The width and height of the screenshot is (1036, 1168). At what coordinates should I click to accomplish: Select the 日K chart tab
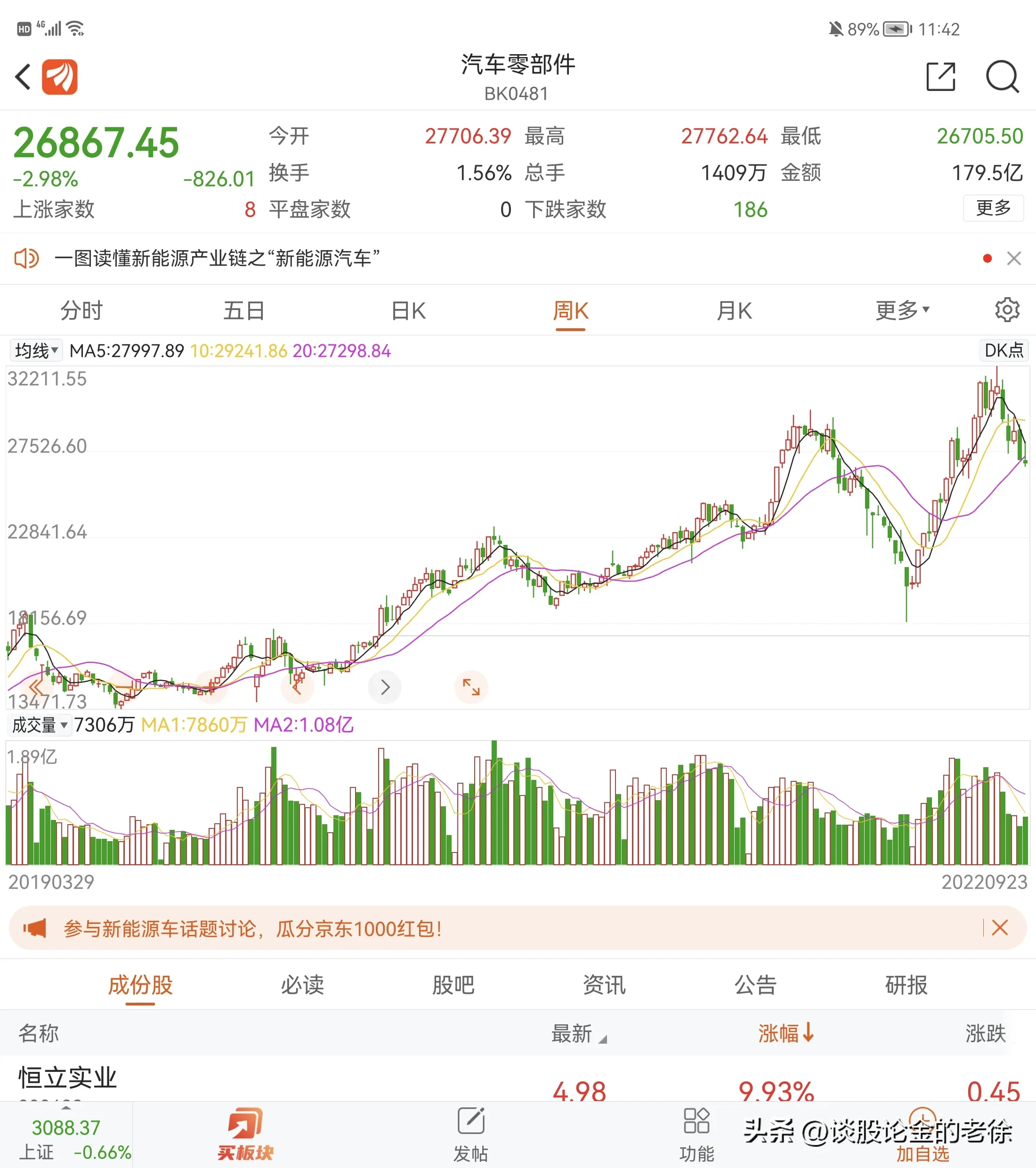tap(408, 311)
